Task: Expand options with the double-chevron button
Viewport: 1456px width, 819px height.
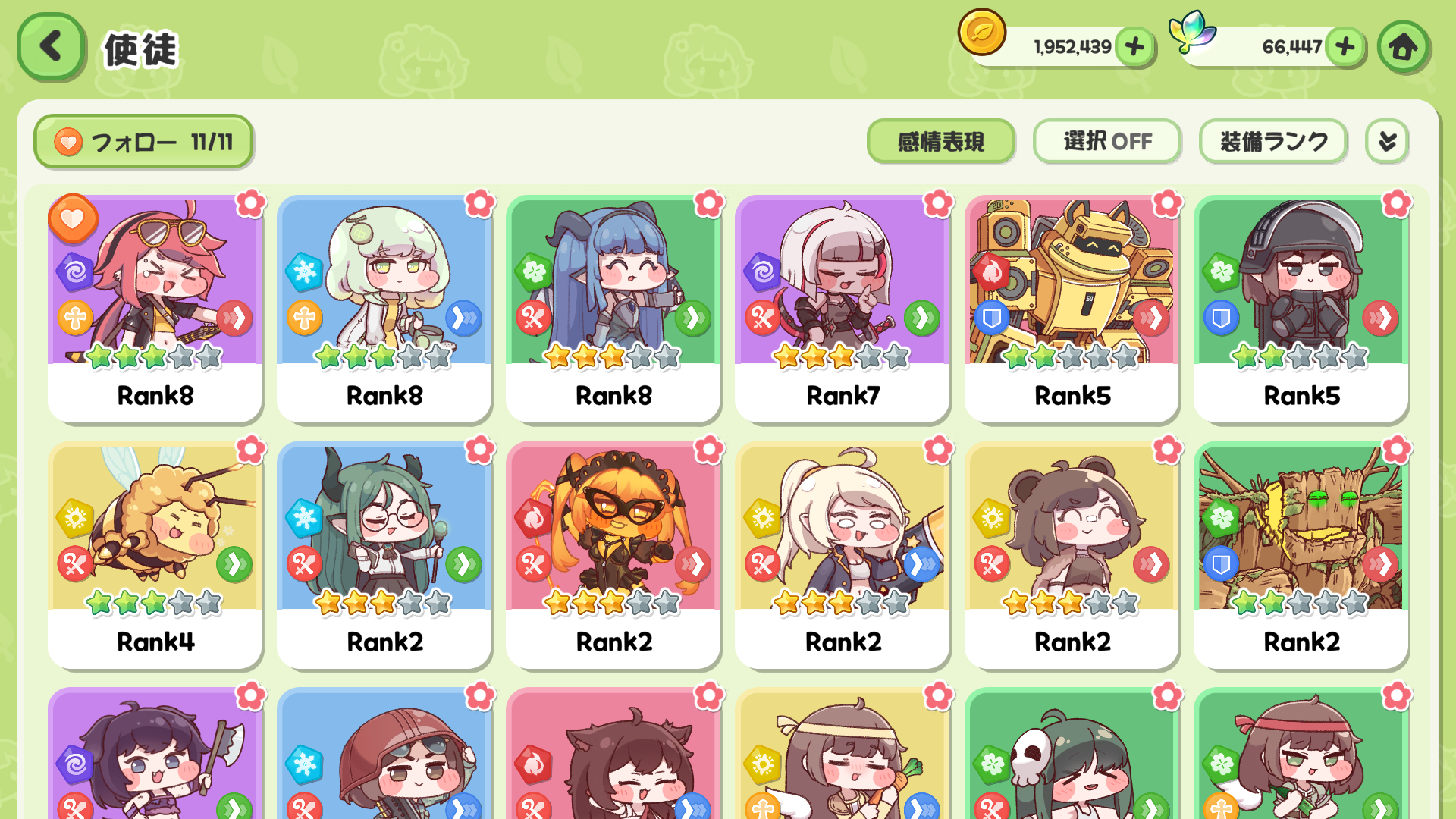Action: [1387, 142]
